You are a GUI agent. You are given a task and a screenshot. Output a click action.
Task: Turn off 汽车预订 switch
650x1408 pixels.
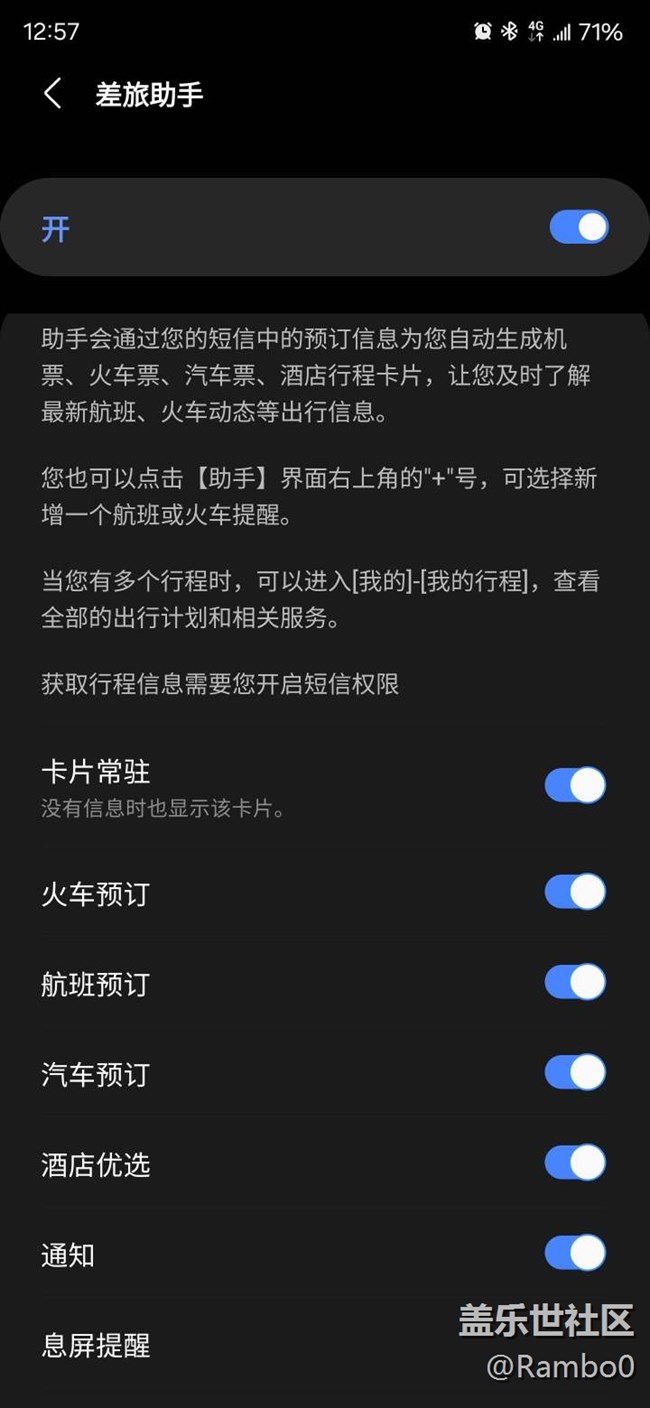pos(575,1073)
